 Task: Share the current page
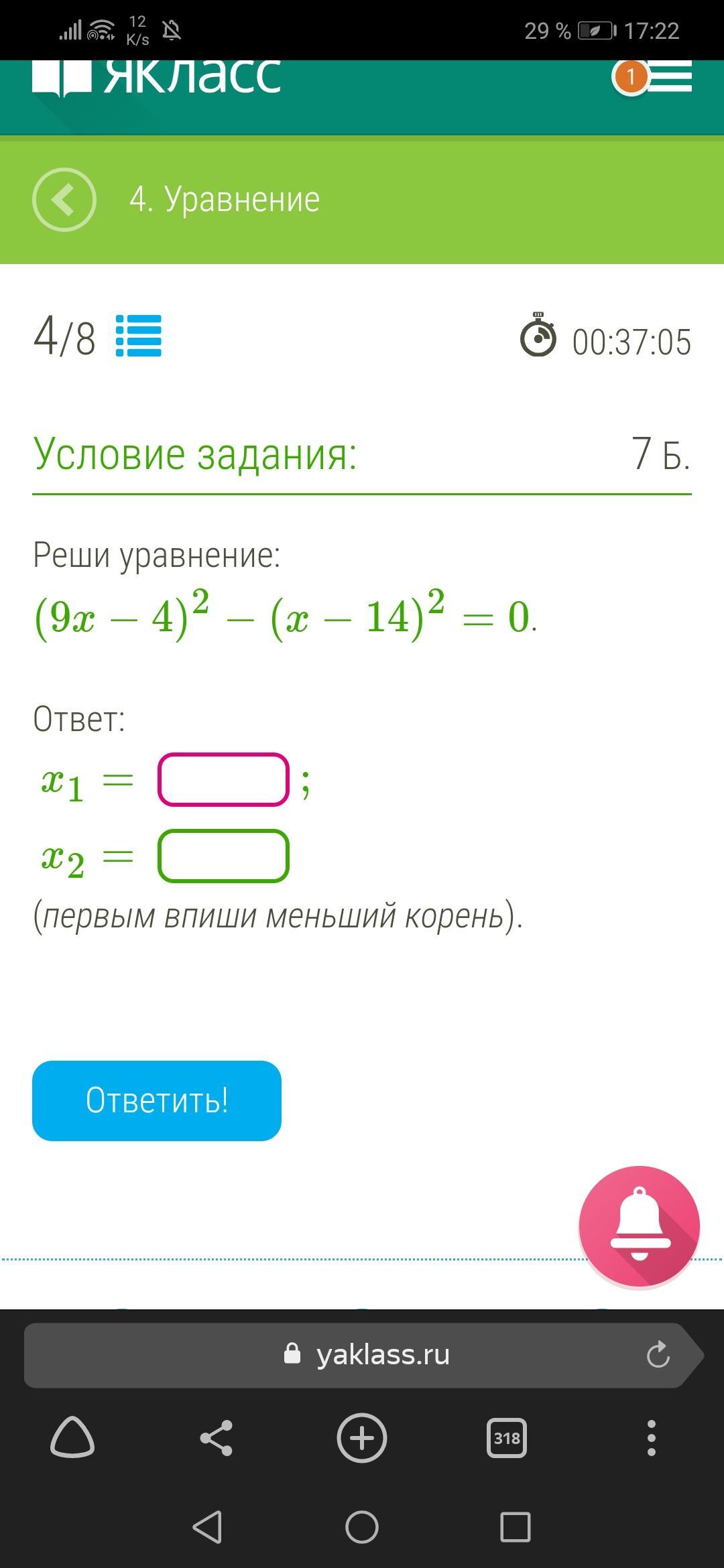[217, 1438]
